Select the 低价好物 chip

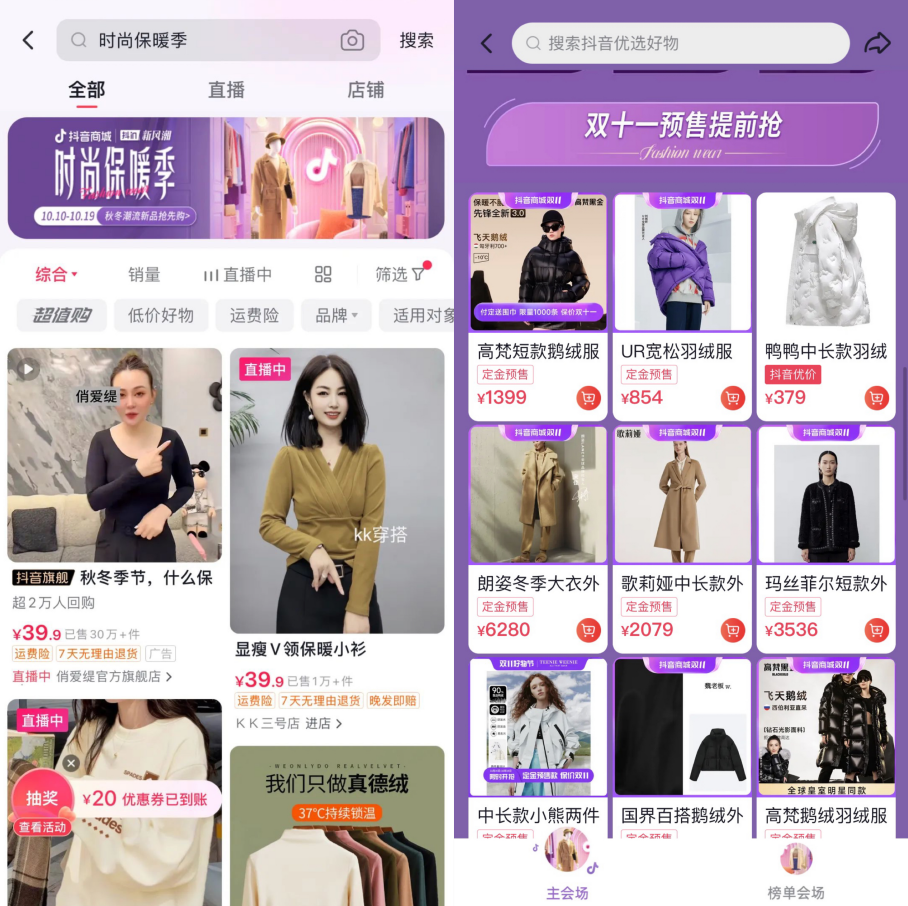(x=161, y=315)
